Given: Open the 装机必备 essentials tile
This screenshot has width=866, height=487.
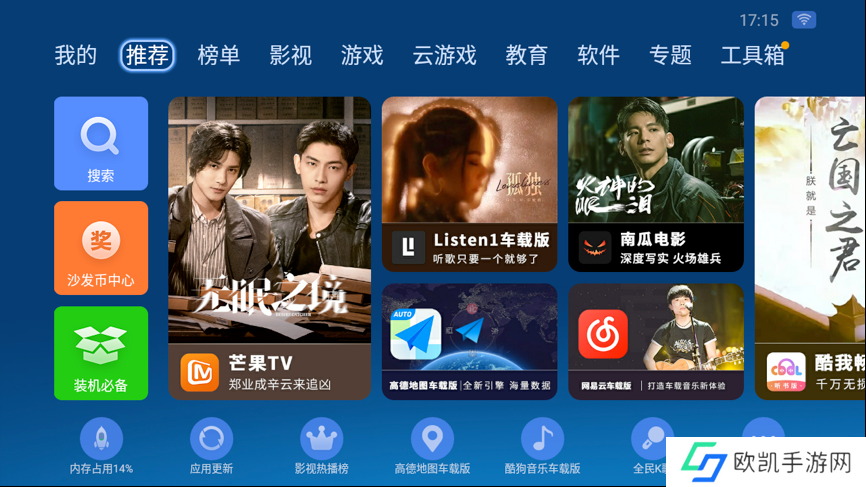Looking at the screenshot, I should pyautogui.click(x=101, y=352).
